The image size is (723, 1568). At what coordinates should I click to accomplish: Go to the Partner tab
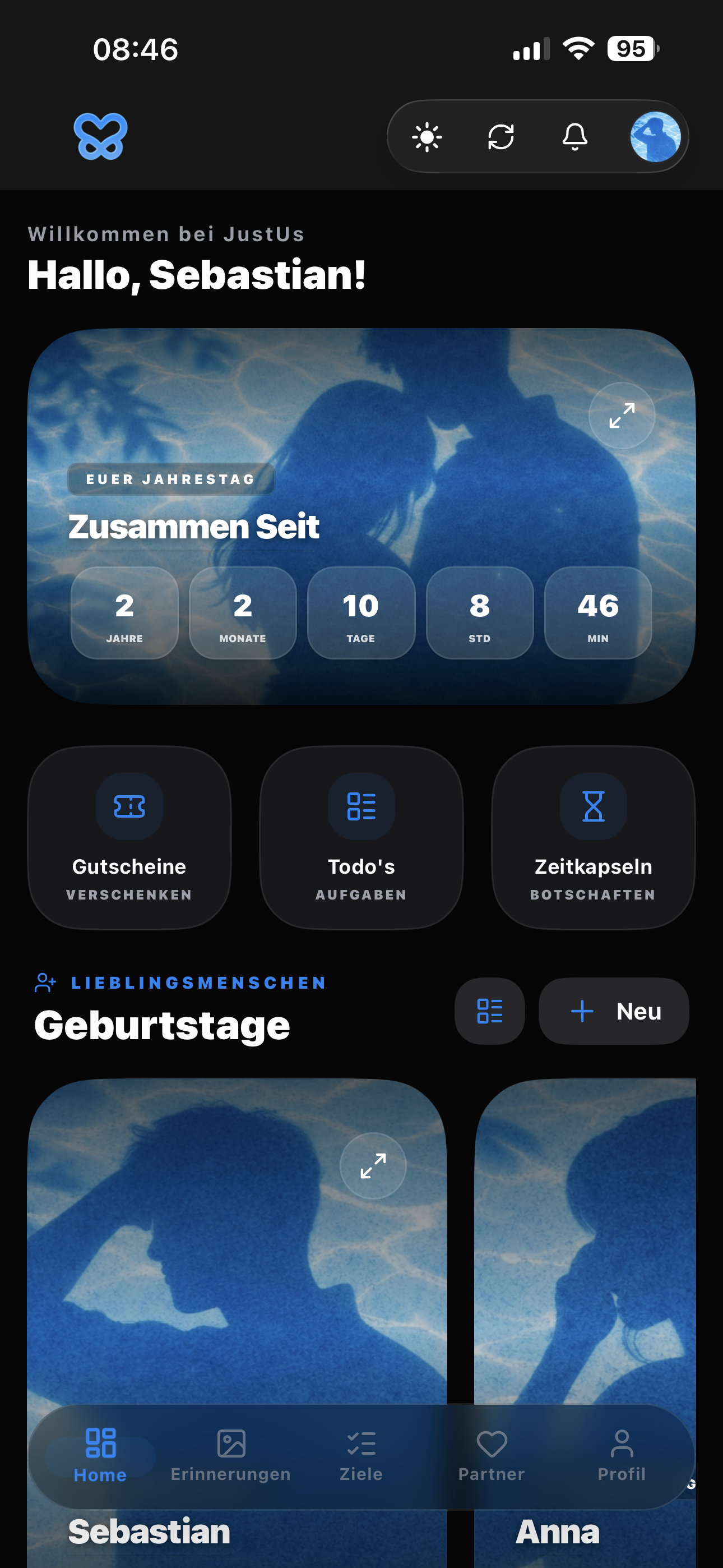pos(491,1455)
